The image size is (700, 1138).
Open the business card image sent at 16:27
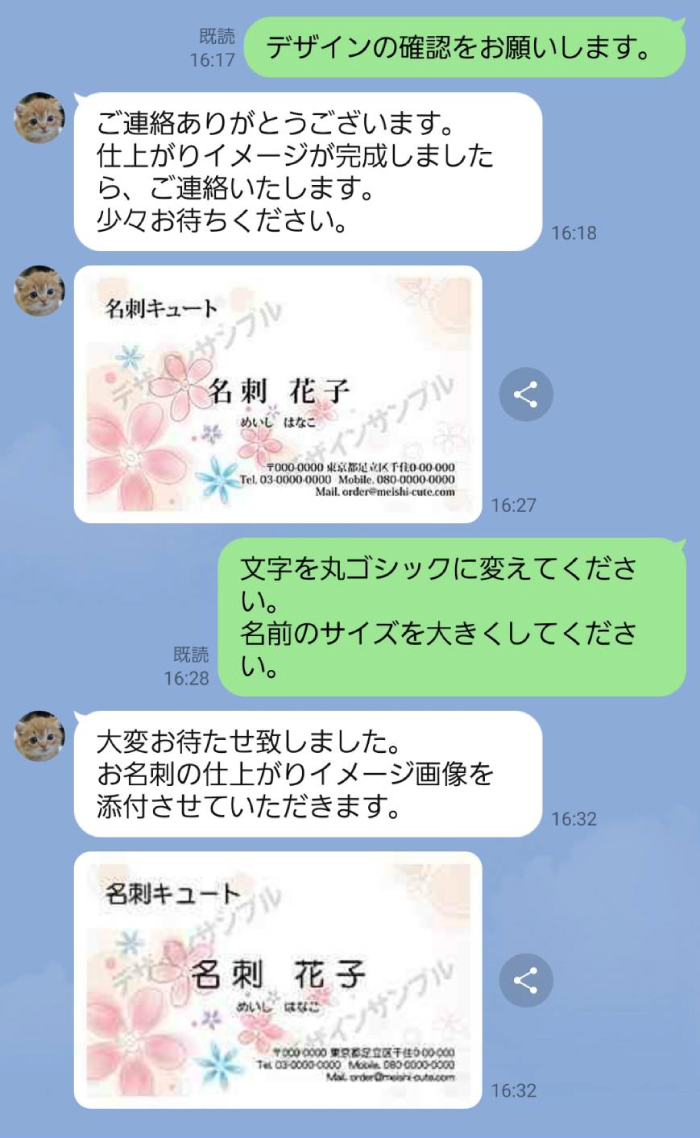pyautogui.click(x=278, y=394)
